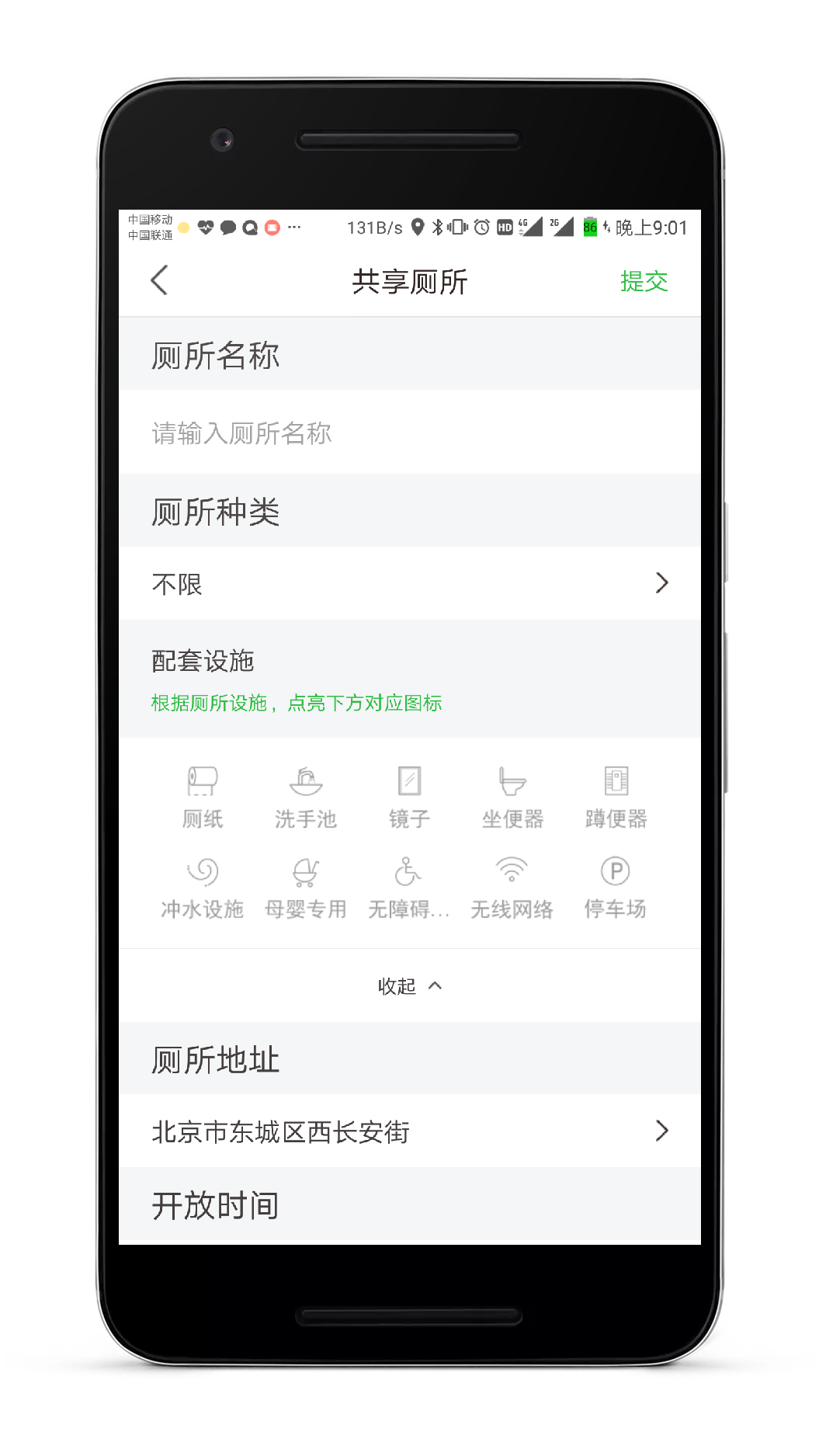This screenshot has width=819, height=1456.
Task: Tap 提交 to submit the toilet
Action: coord(644,281)
